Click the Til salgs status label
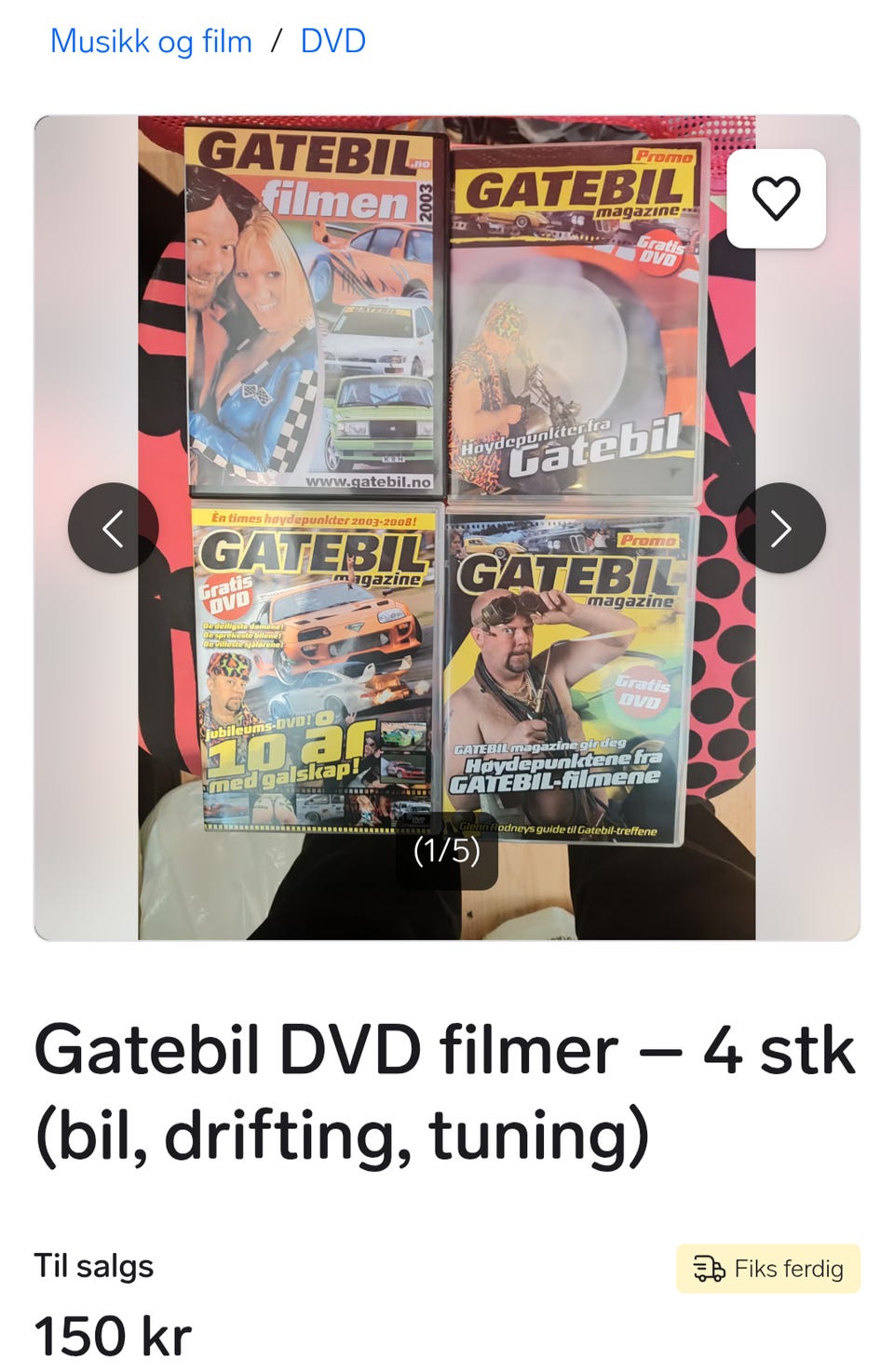 tap(93, 1265)
